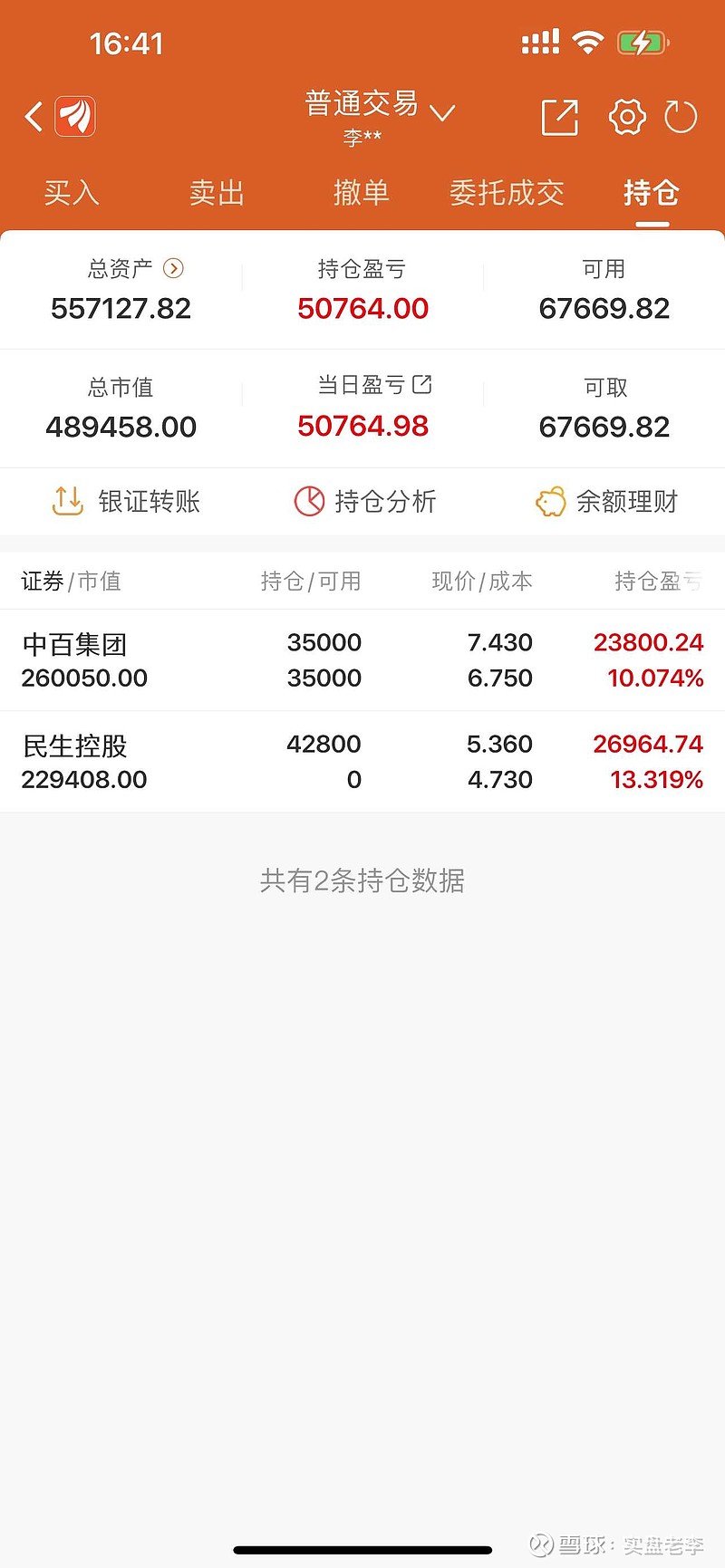Viewport: 725px width, 1568px height.
Task: Open the 中百集团 holding row
Action: (x=362, y=660)
